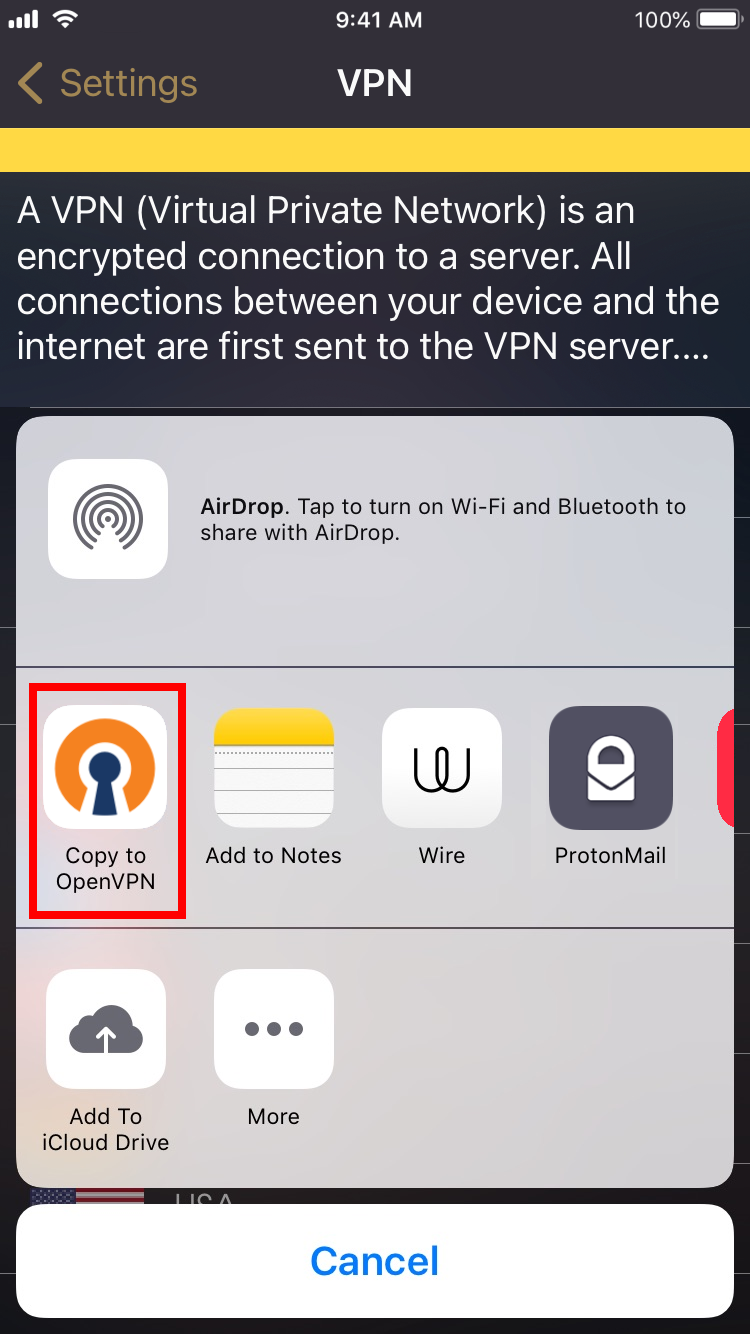
Task: Share to ProtonMail
Action: [610, 767]
